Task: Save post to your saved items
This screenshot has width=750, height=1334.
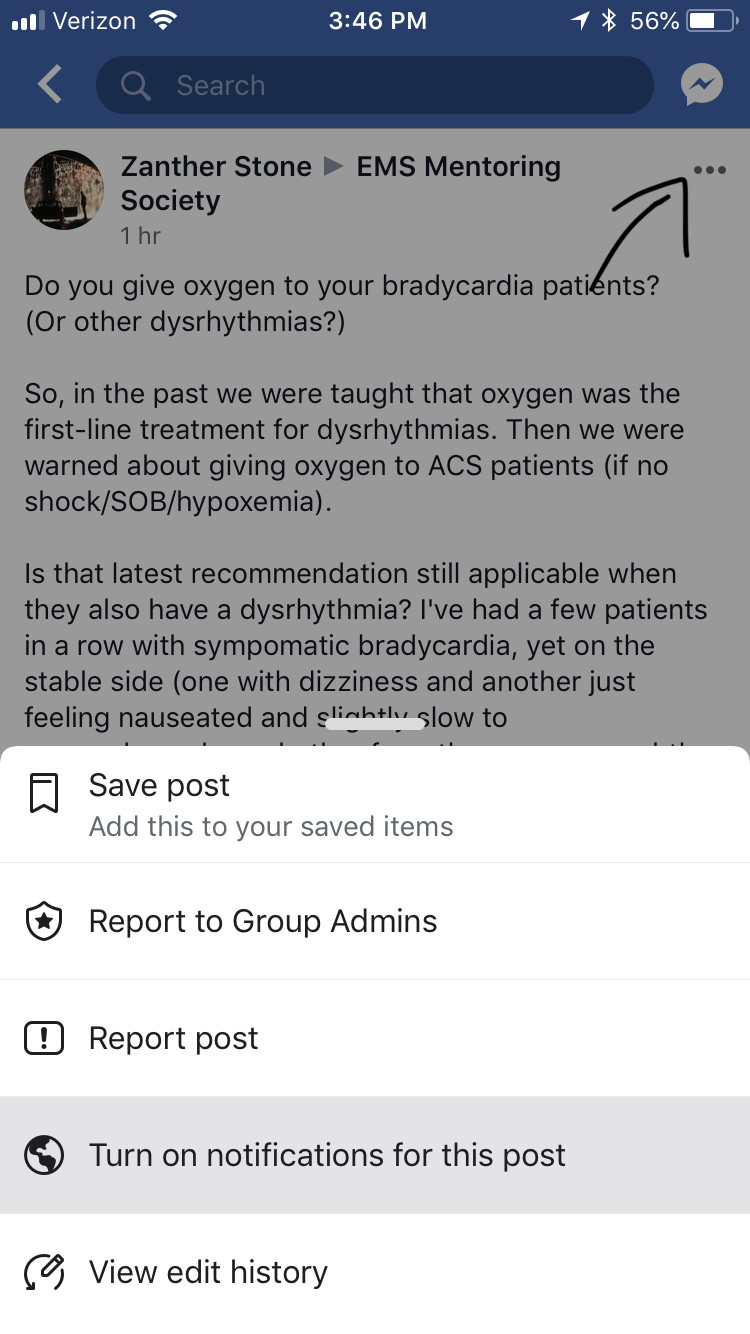Action: (x=375, y=805)
